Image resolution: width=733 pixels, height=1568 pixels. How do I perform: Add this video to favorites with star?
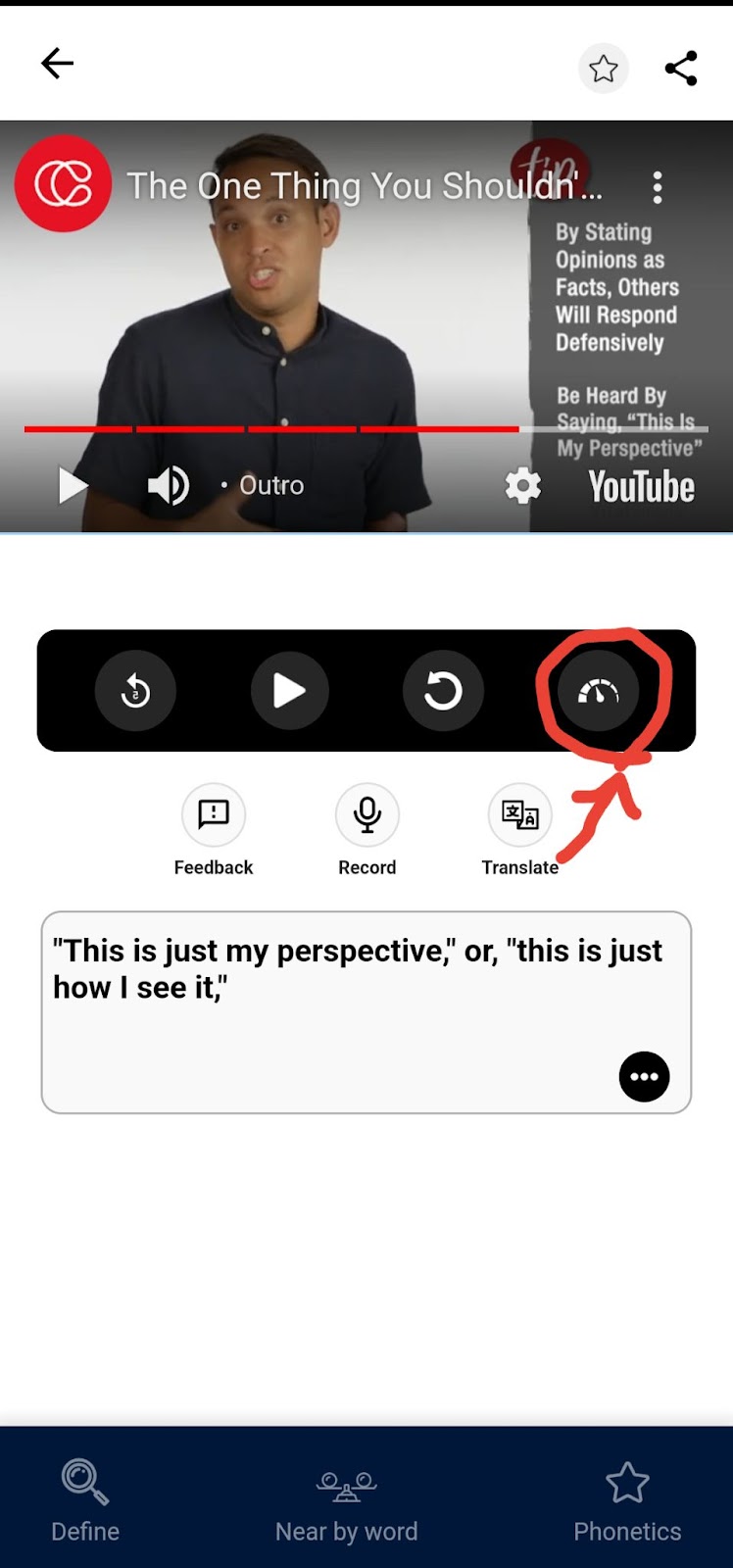603,69
